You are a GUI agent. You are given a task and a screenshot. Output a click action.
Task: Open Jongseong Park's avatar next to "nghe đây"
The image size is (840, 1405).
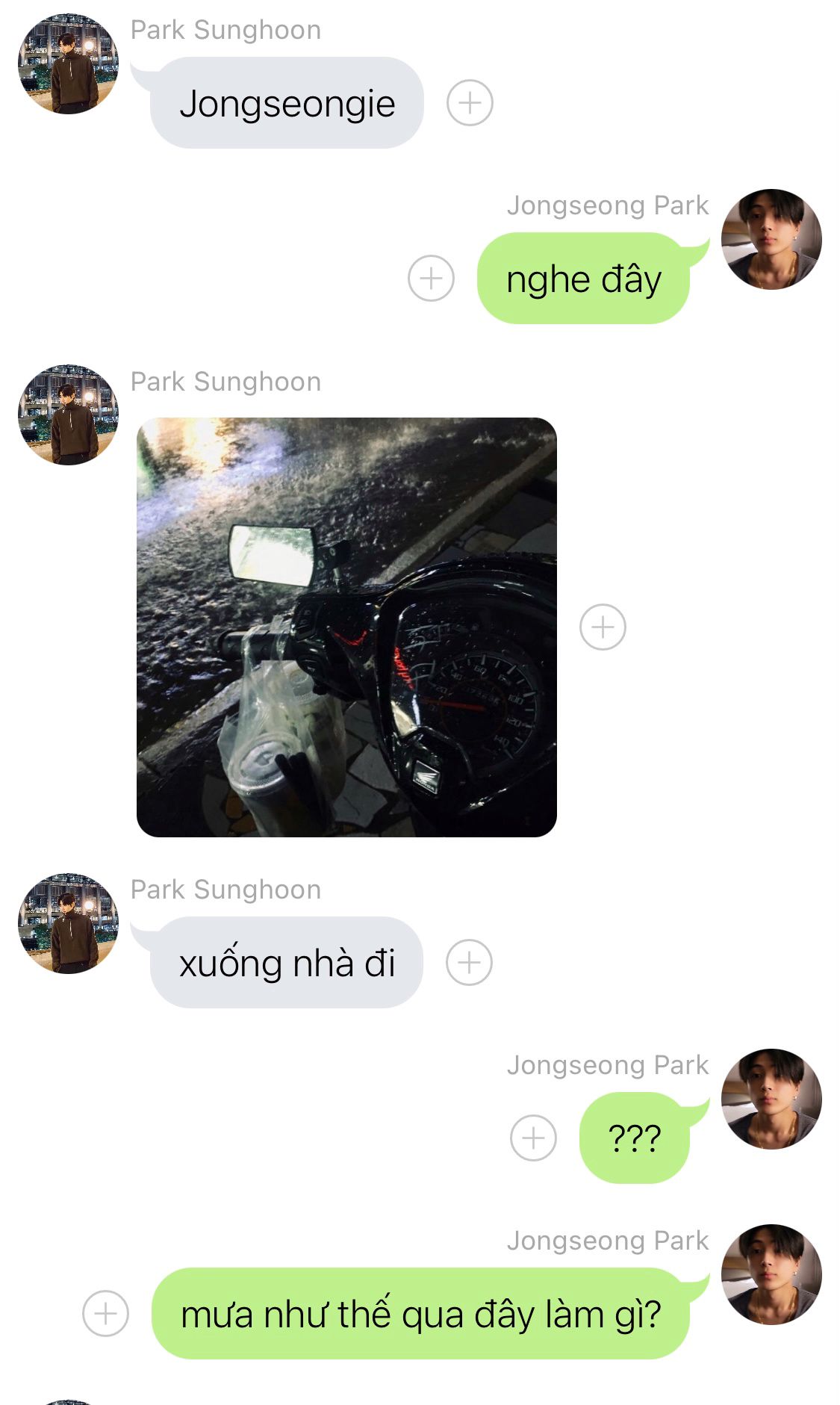[x=771, y=239]
